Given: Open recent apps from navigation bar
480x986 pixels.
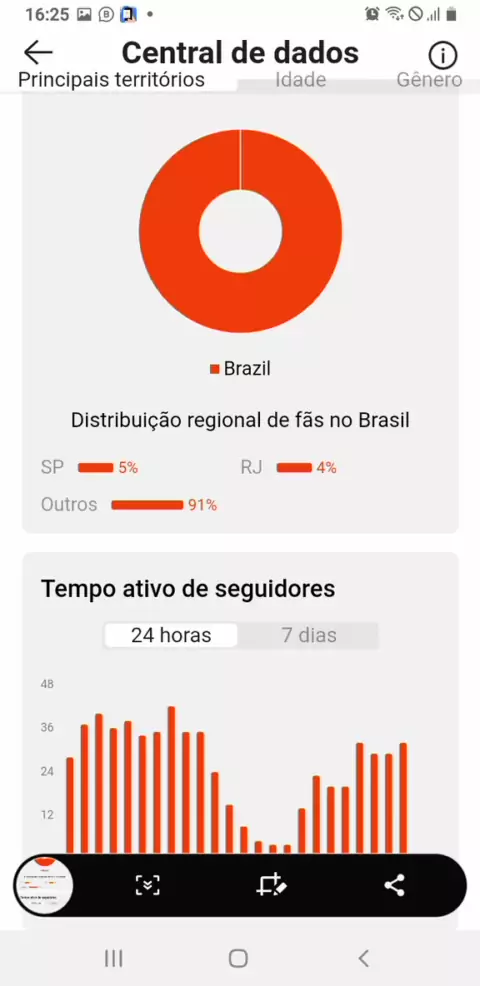Looking at the screenshot, I should pyautogui.click(x=113, y=958).
